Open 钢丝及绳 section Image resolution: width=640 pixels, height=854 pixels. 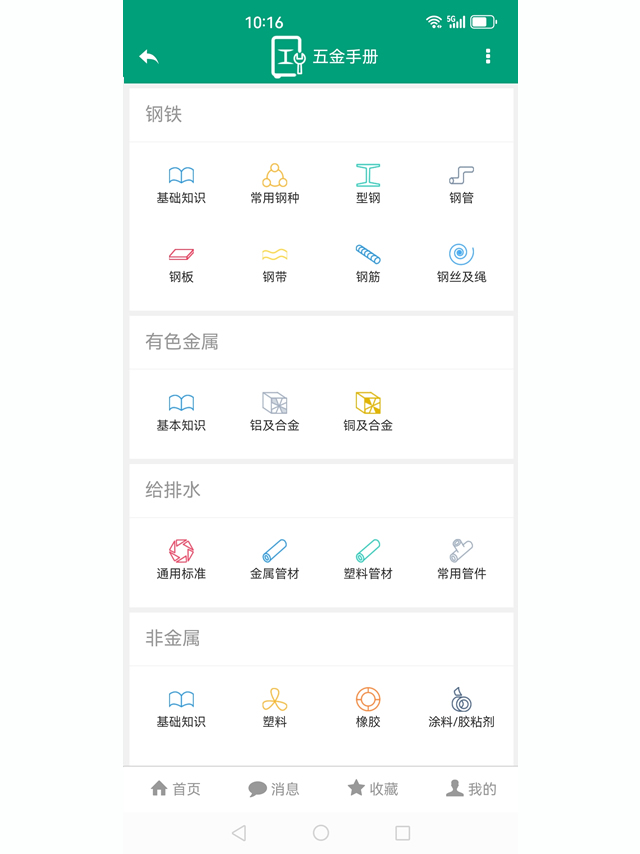461,264
